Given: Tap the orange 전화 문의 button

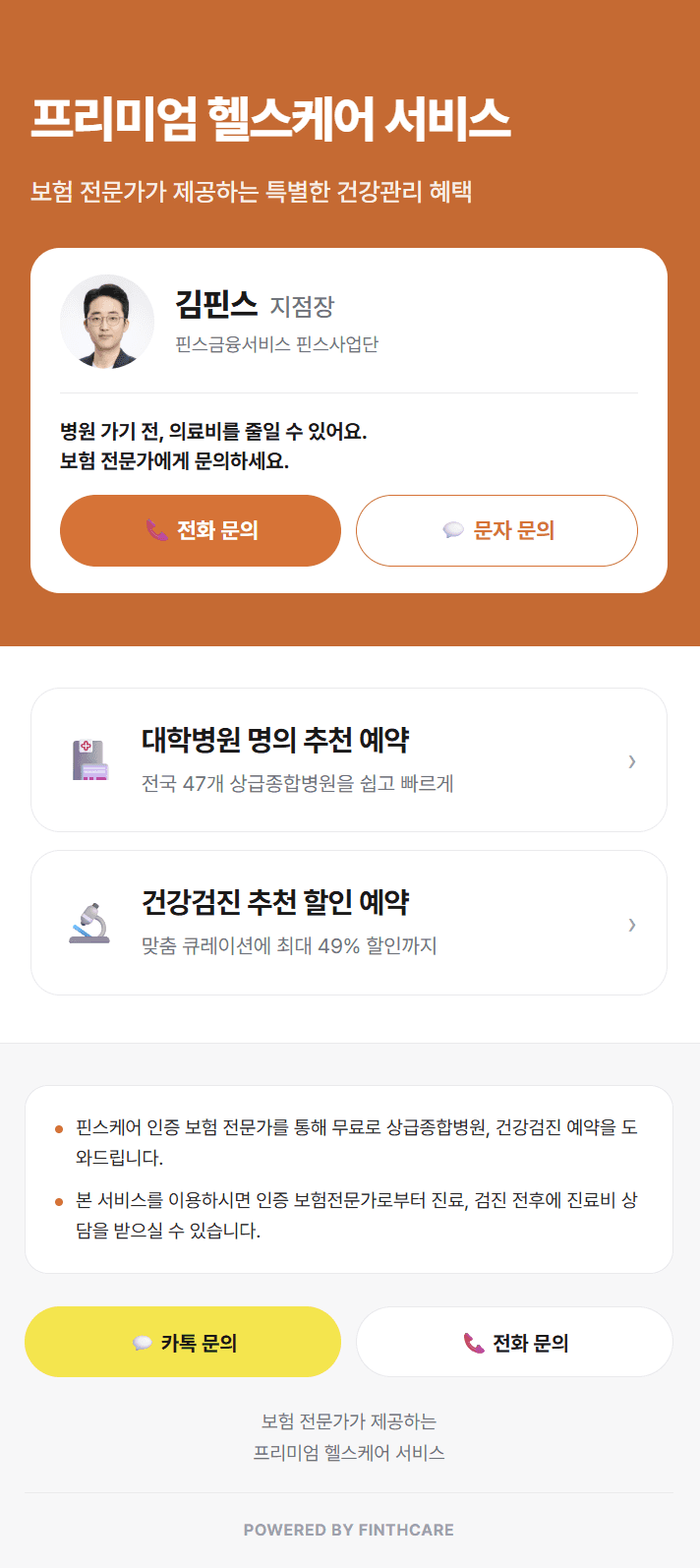Looking at the screenshot, I should click(x=201, y=530).
